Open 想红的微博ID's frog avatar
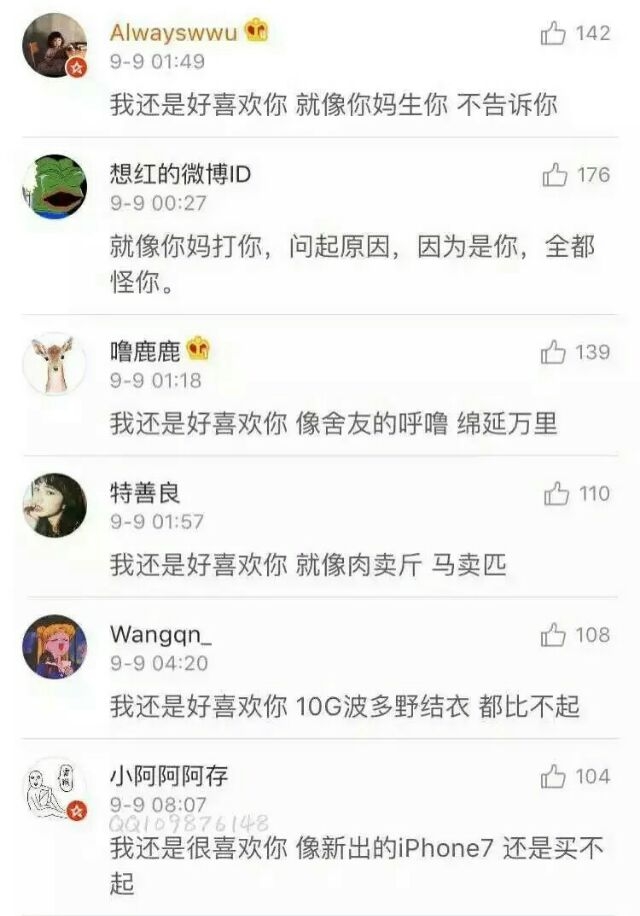 tap(54, 187)
